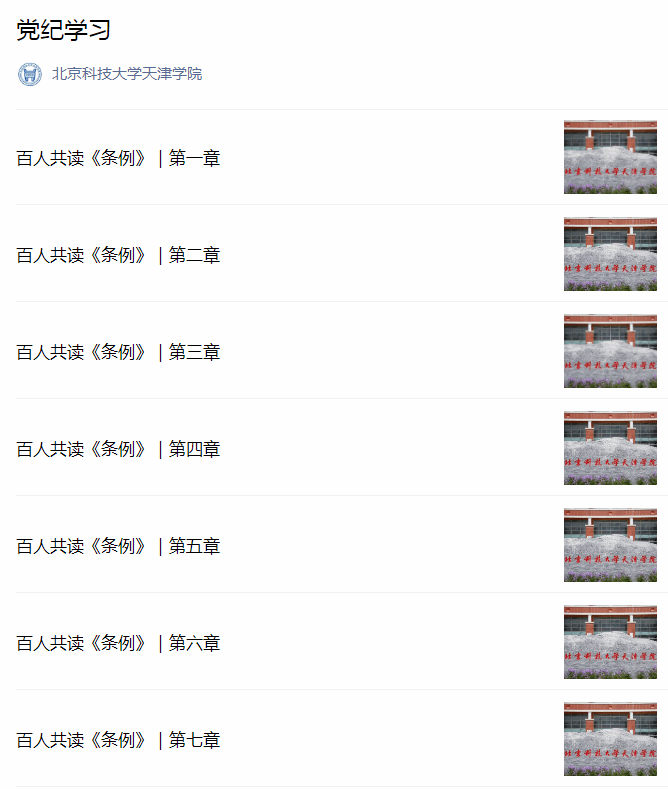Open 百人共读《条例》第二章 article

coord(119,255)
